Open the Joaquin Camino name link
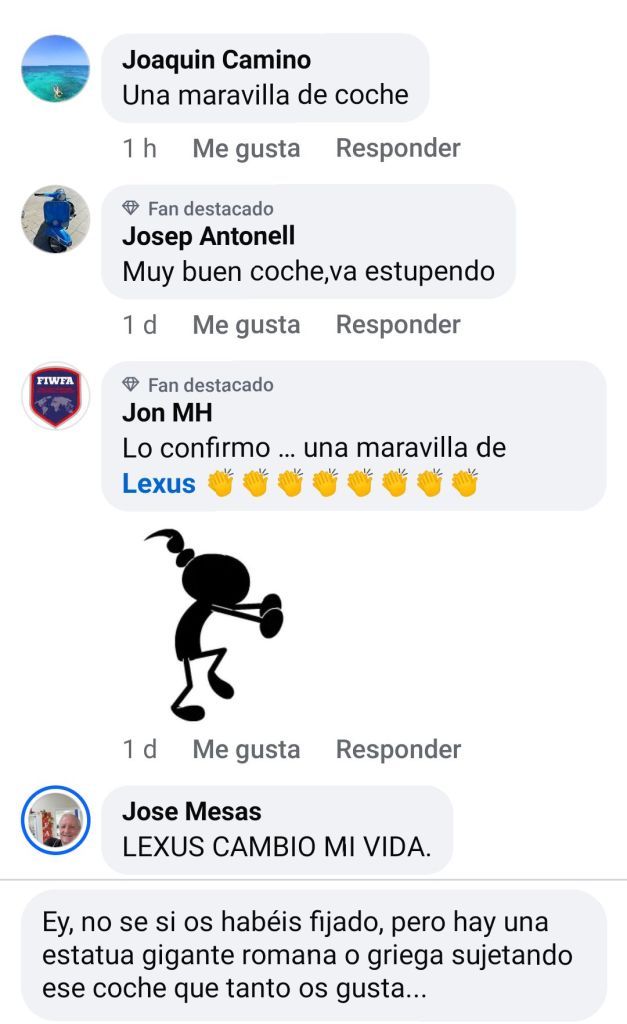The image size is (627, 1024). coord(216,60)
